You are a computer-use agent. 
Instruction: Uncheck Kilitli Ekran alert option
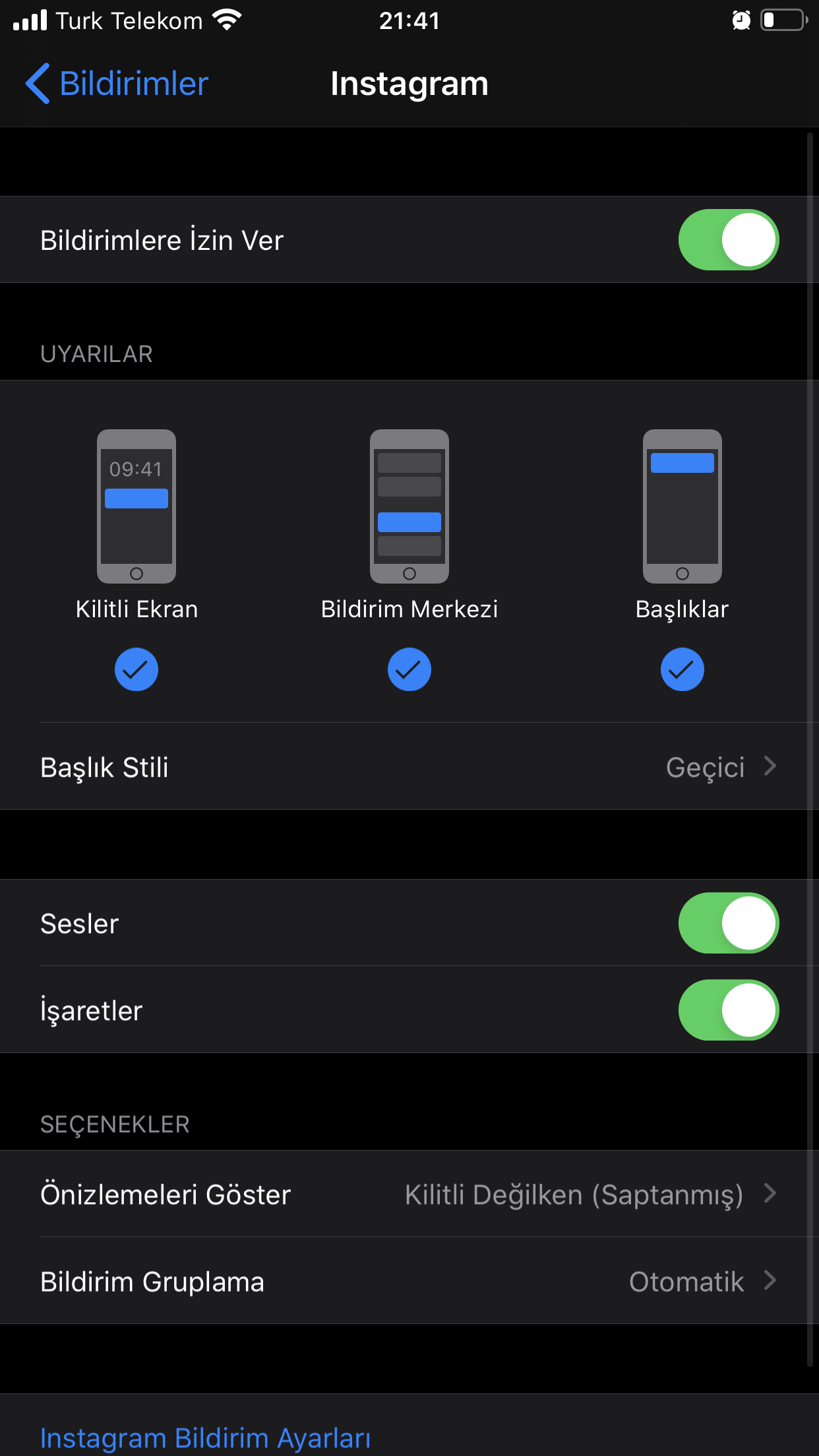click(x=136, y=669)
